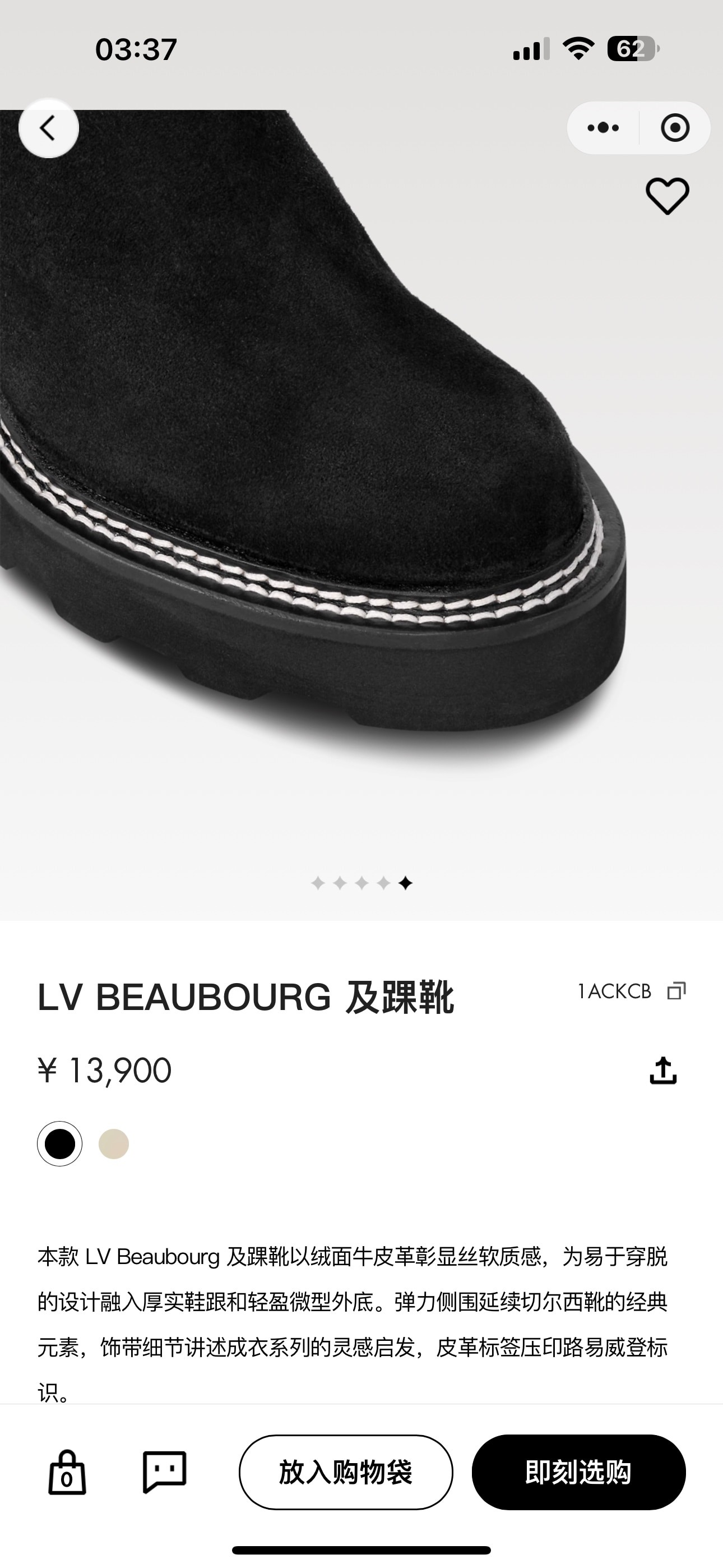Go back using the arrow button

point(48,128)
